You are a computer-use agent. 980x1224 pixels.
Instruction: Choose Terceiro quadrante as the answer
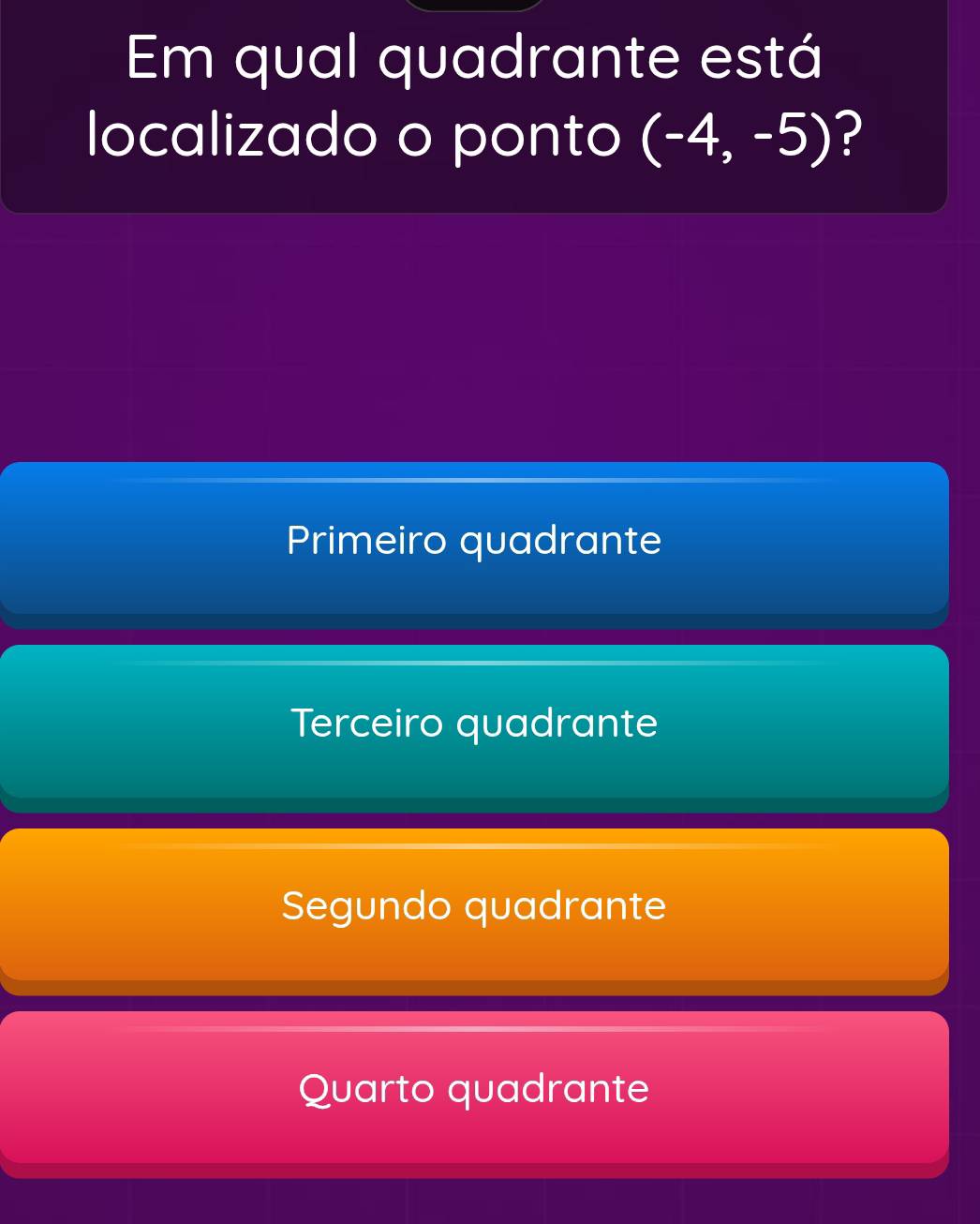tap(474, 724)
